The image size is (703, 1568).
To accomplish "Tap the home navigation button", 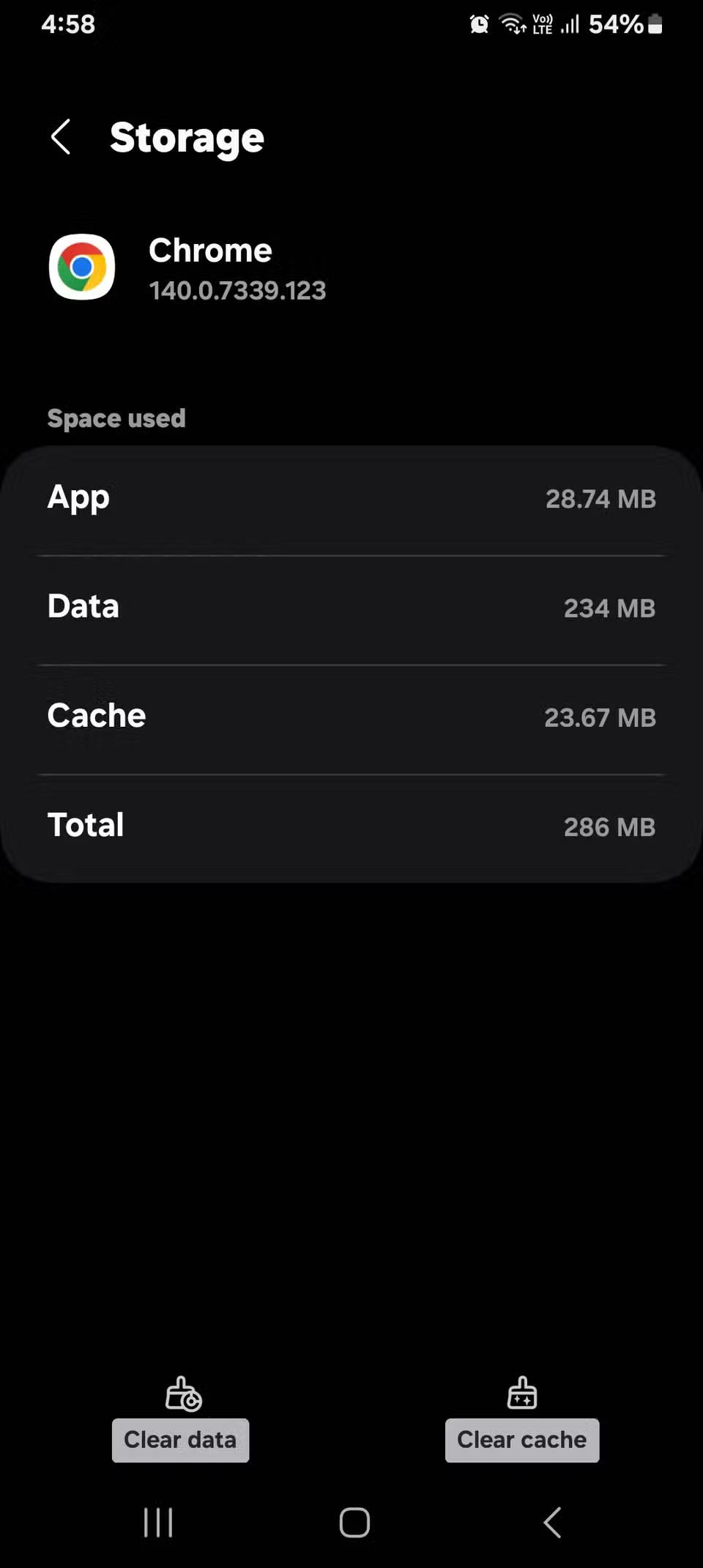I will (354, 1522).
